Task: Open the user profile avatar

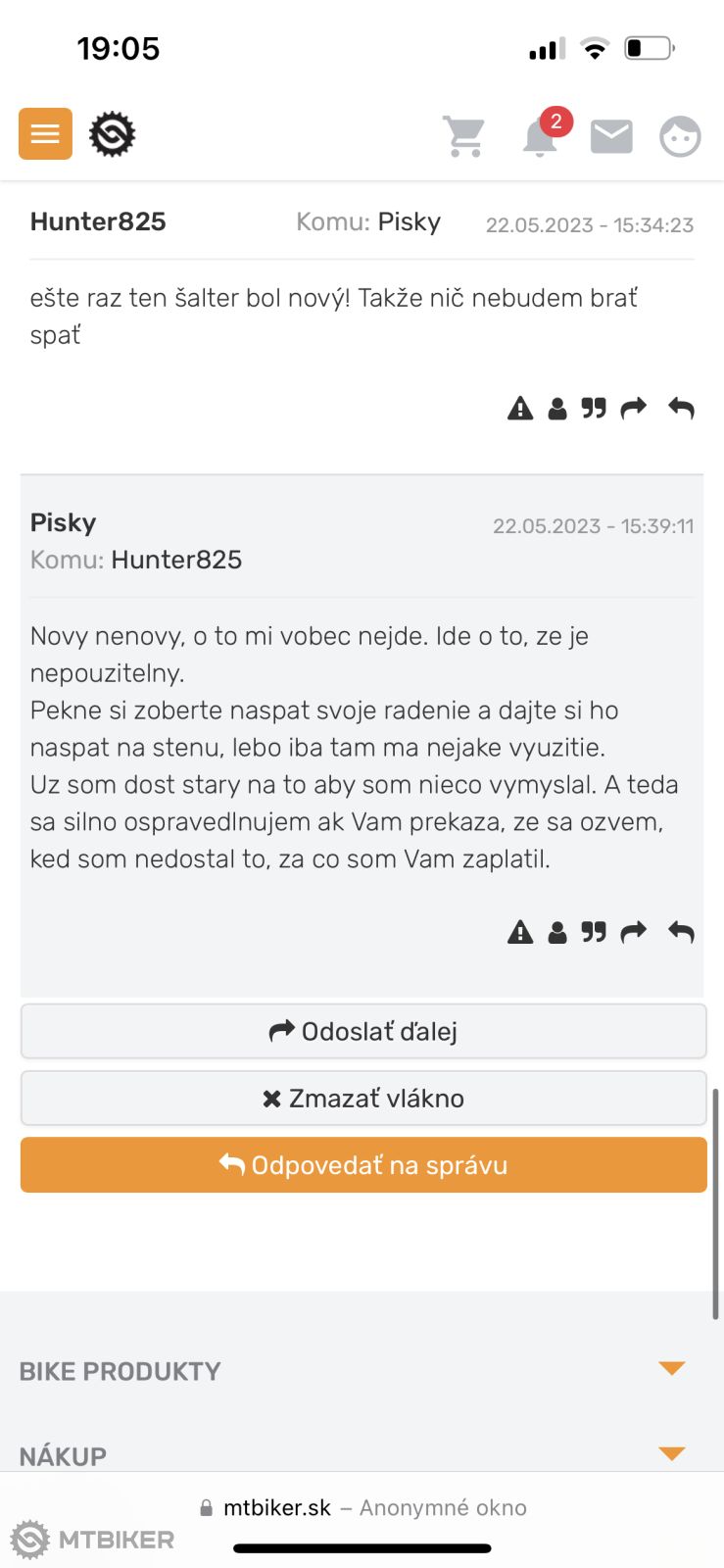Action: point(680,136)
